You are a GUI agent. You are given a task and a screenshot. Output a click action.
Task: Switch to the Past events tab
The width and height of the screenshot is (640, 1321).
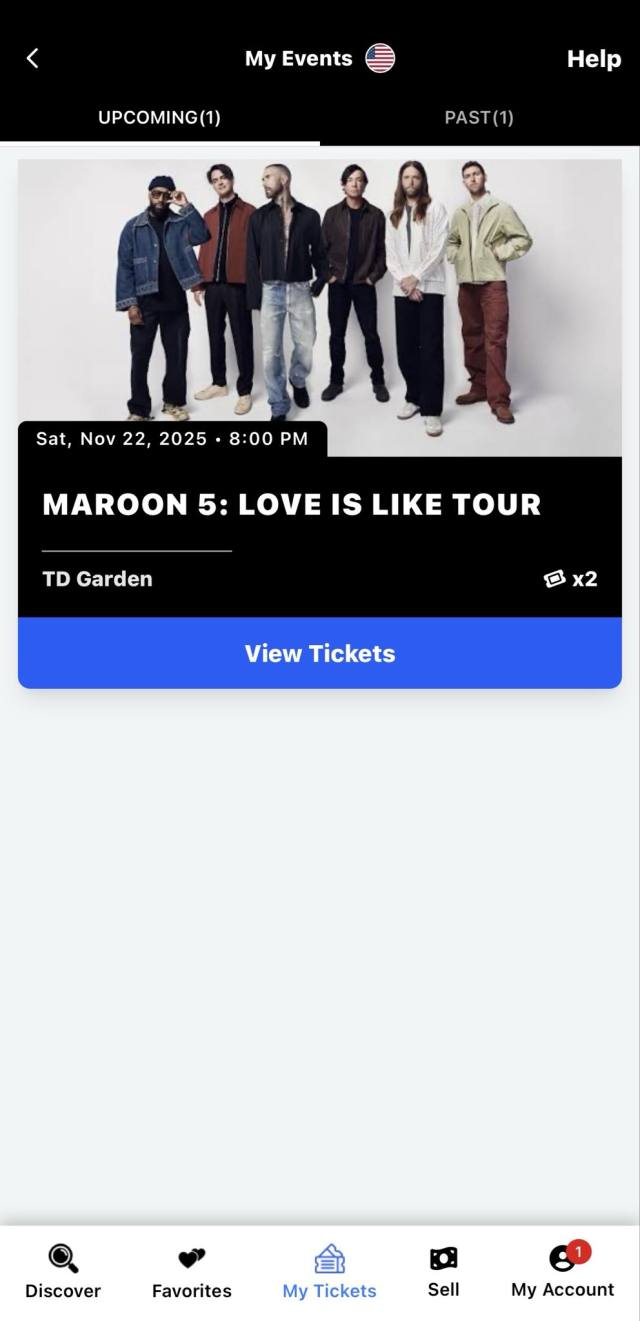(x=479, y=117)
